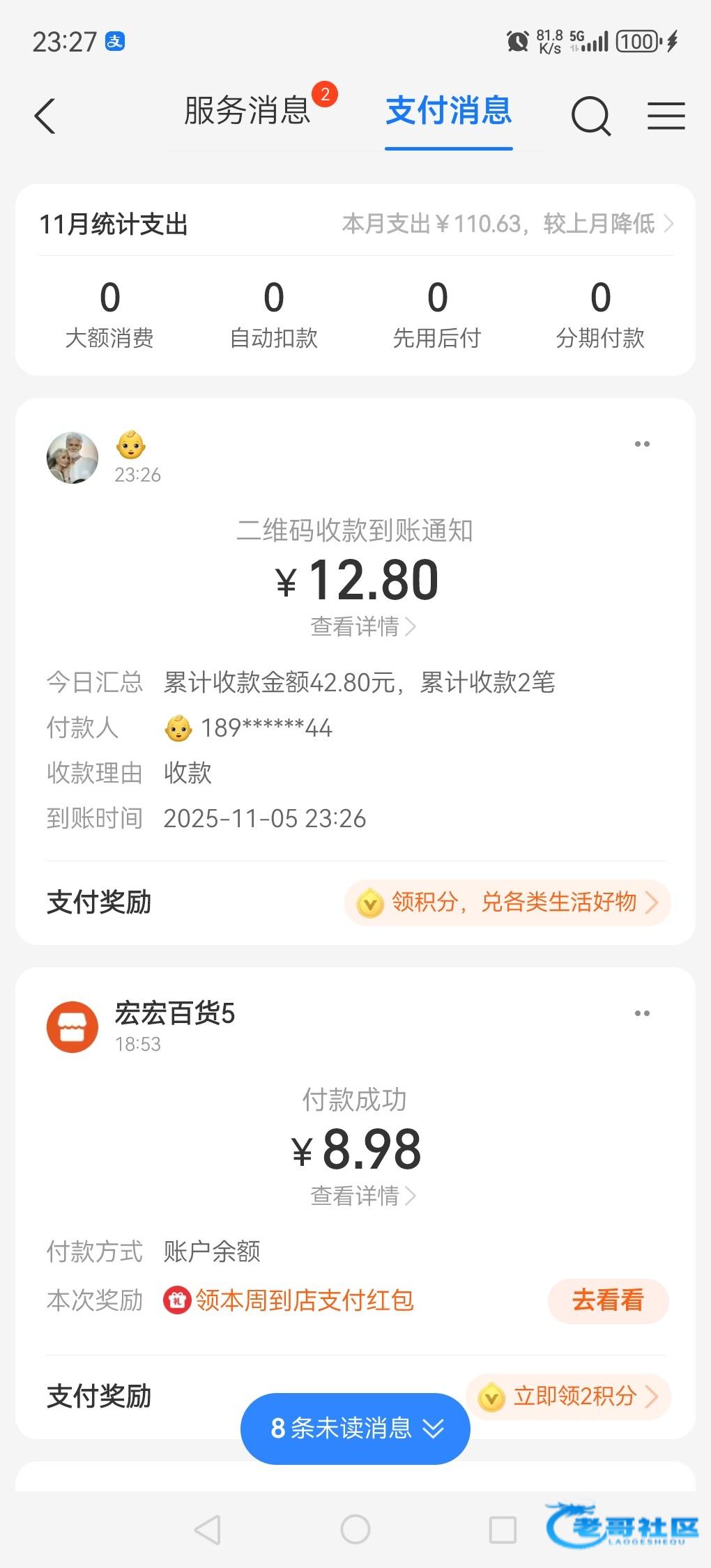Open the search magnifier icon
The width and height of the screenshot is (711, 1568).
[x=590, y=116]
